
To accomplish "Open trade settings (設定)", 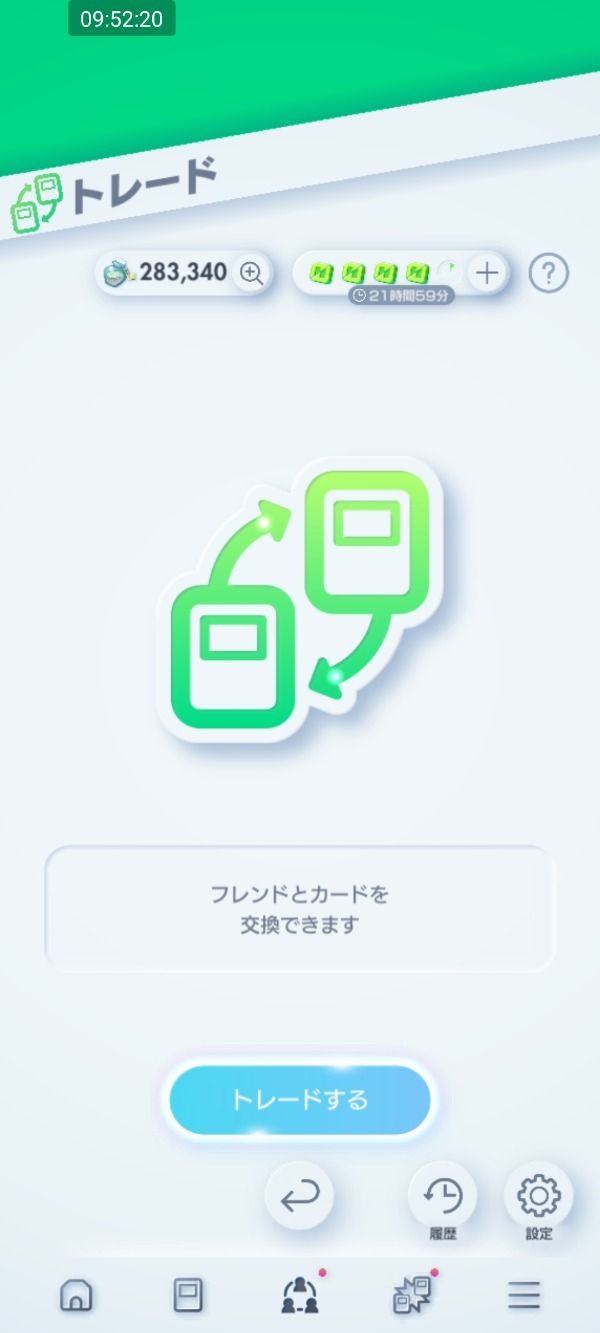I will tap(538, 1196).
